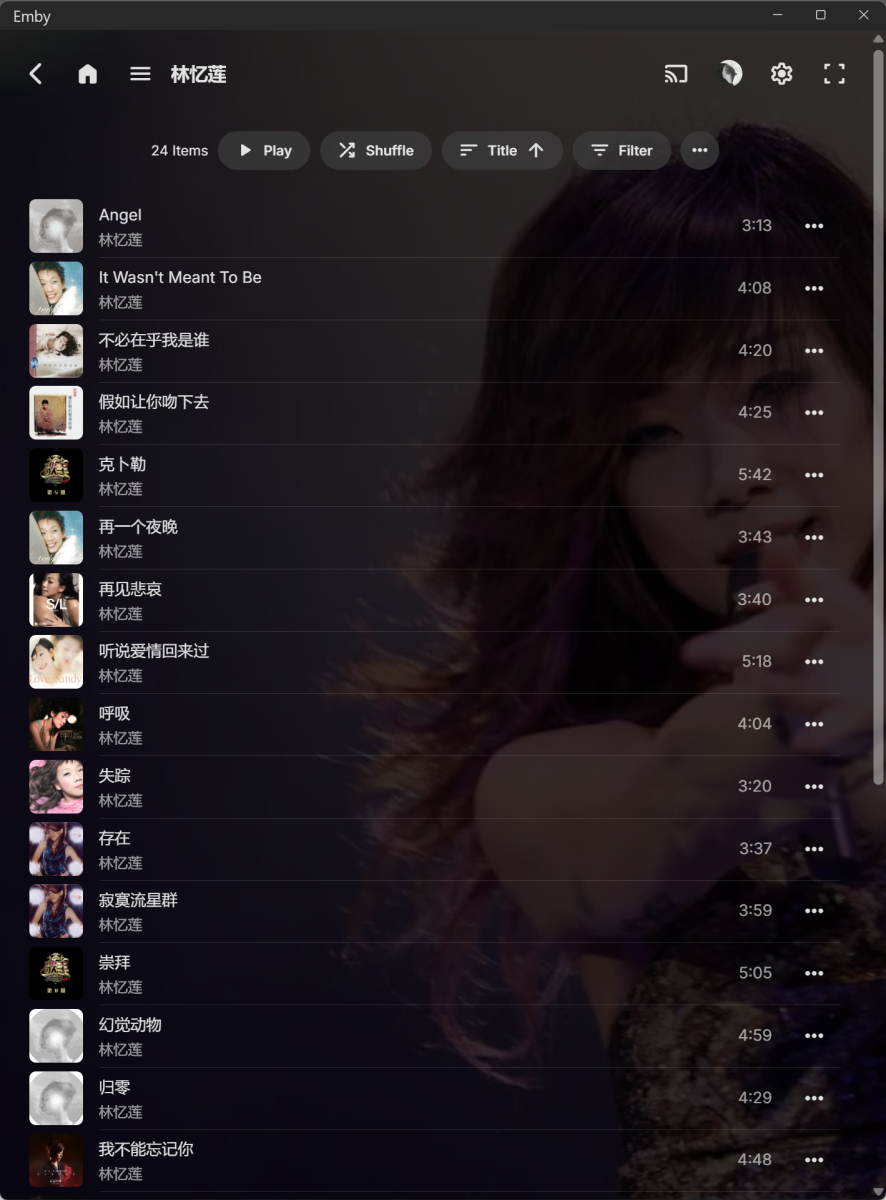886x1200 pixels.
Task: Open the Emby home screen
Action: click(88, 74)
